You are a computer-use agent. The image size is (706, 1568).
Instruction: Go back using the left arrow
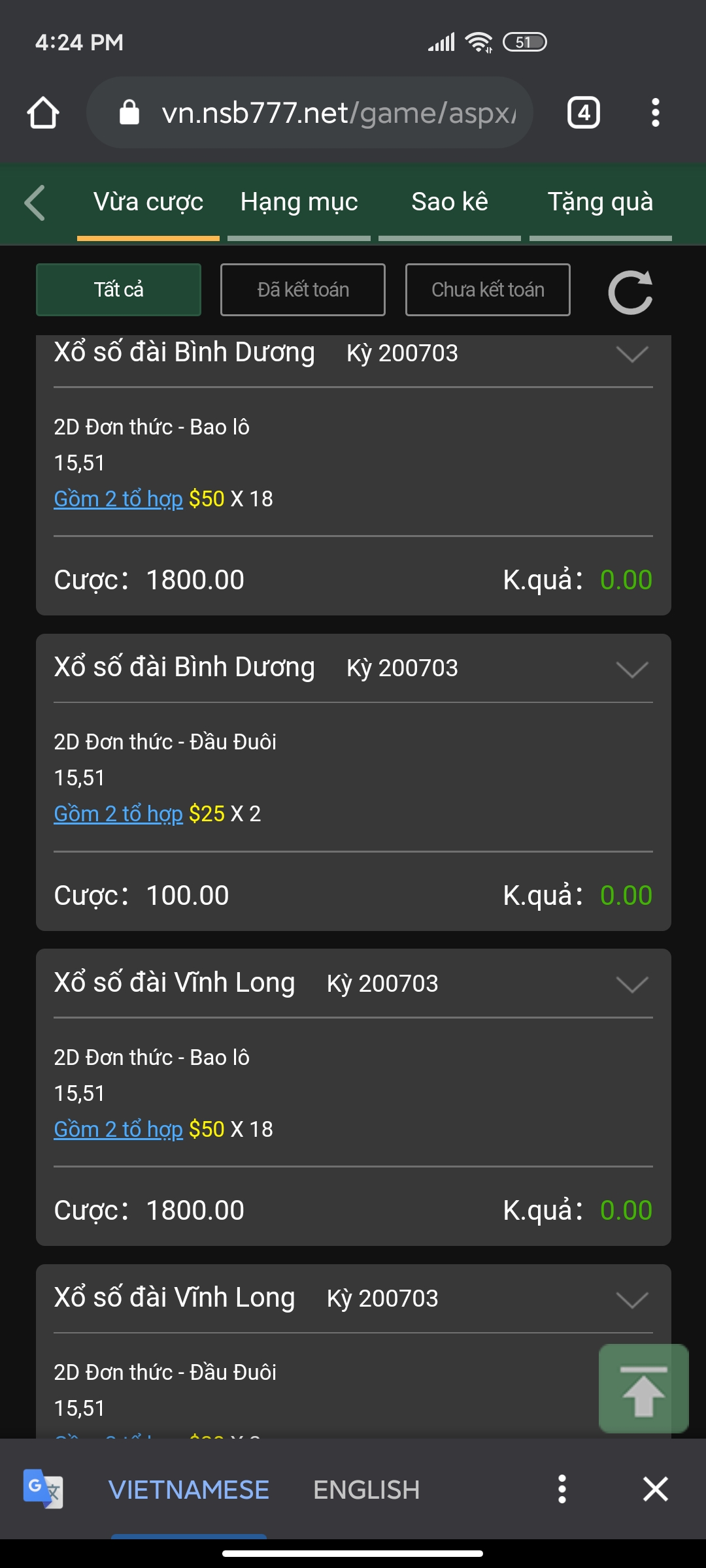[35, 203]
